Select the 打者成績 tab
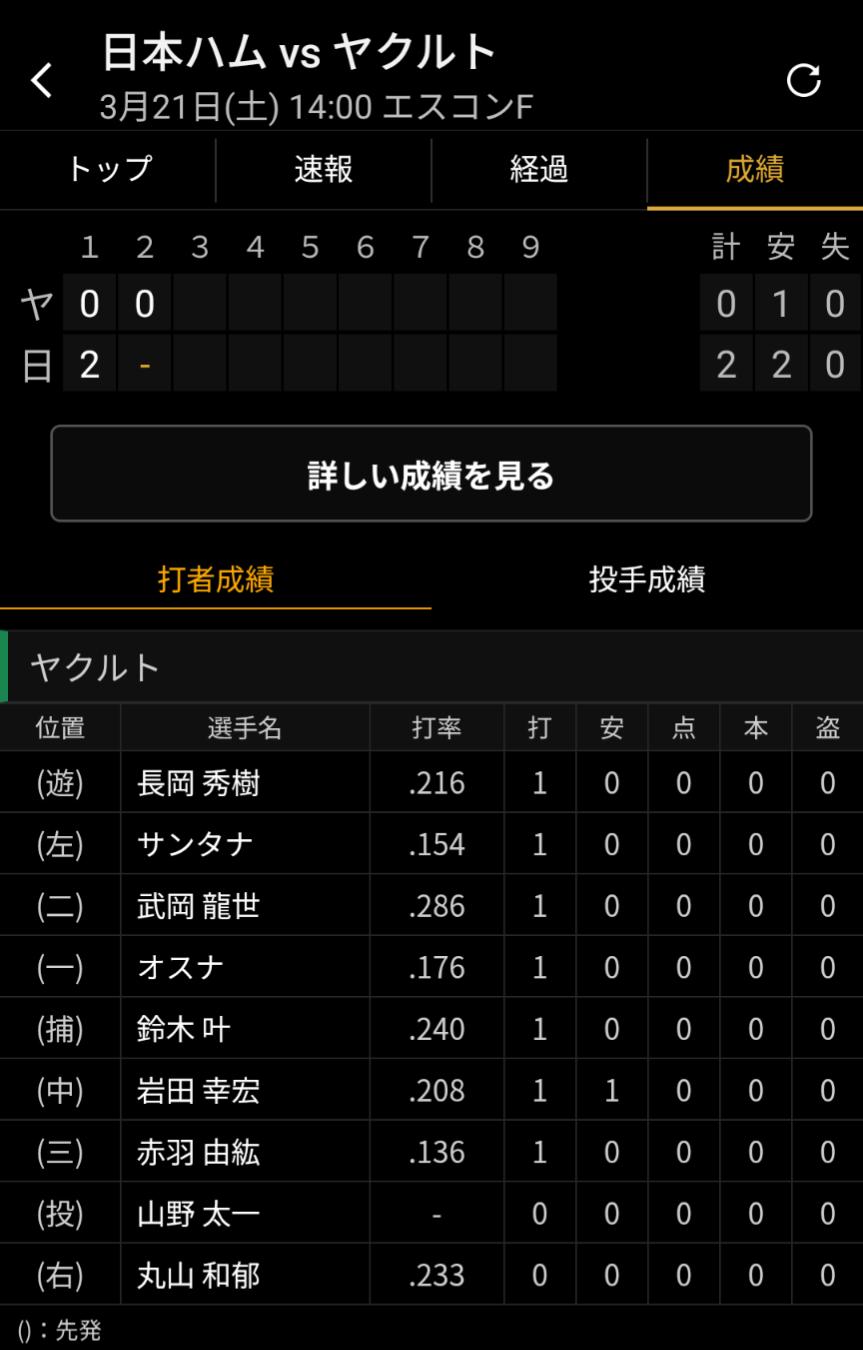Screen dimensions: 863x1350 [215, 579]
